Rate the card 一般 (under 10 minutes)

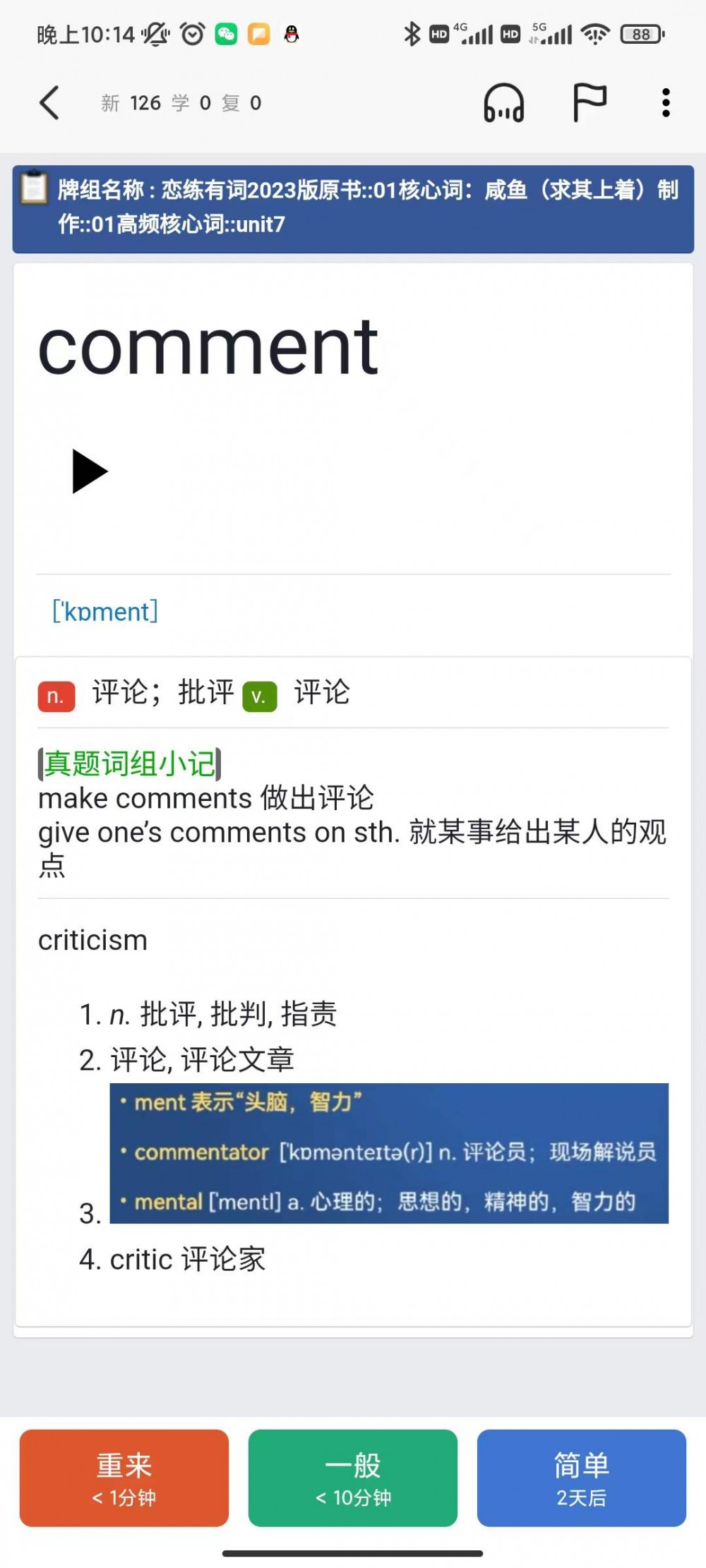coord(353,1478)
